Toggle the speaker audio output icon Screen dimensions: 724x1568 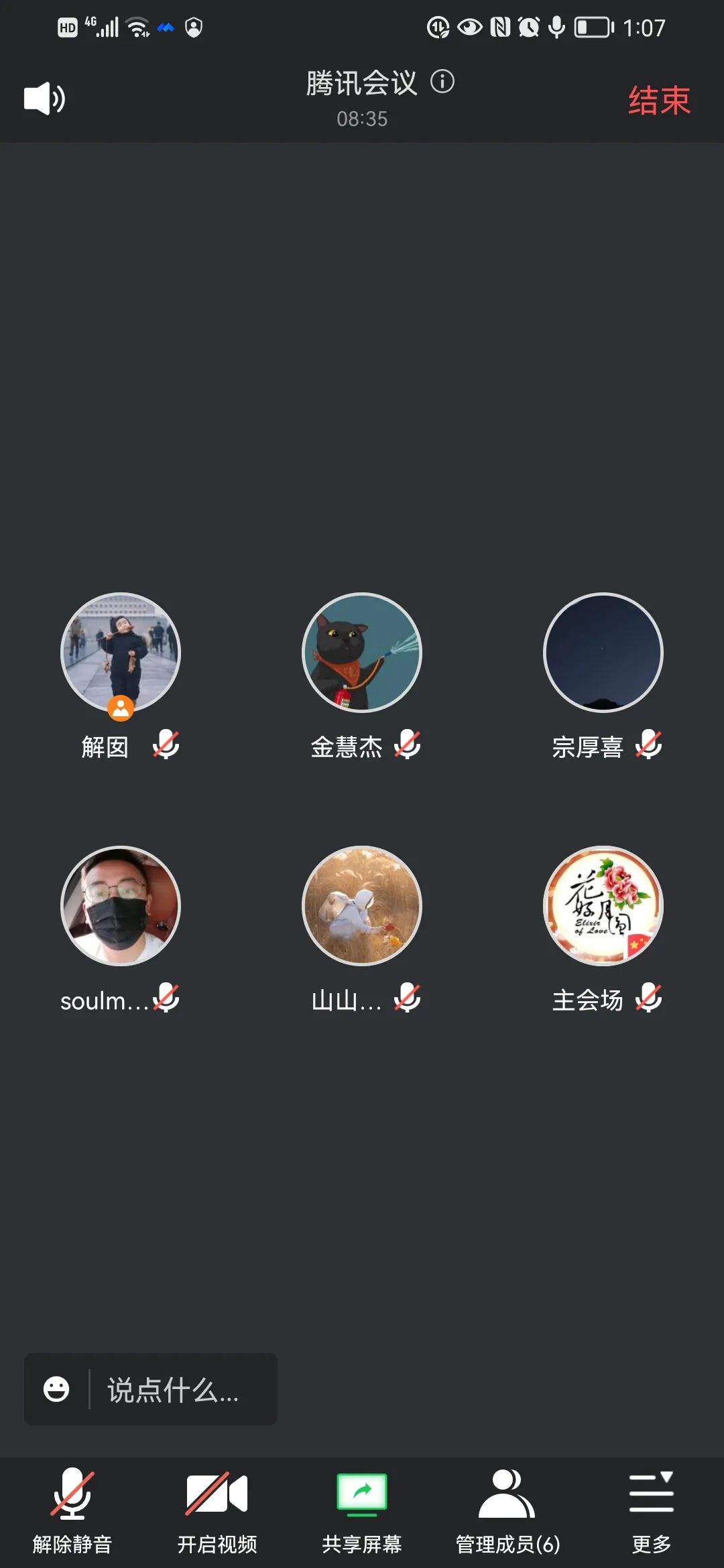44,99
